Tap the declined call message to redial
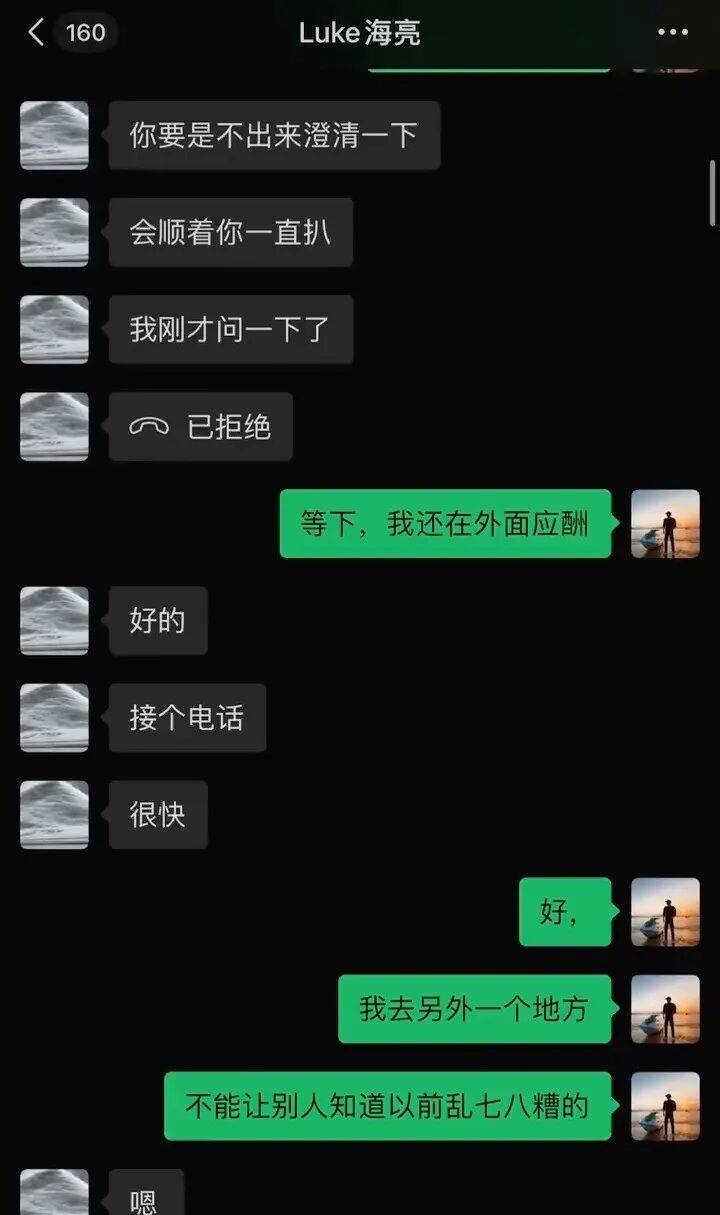The image size is (720, 1215). point(200,427)
